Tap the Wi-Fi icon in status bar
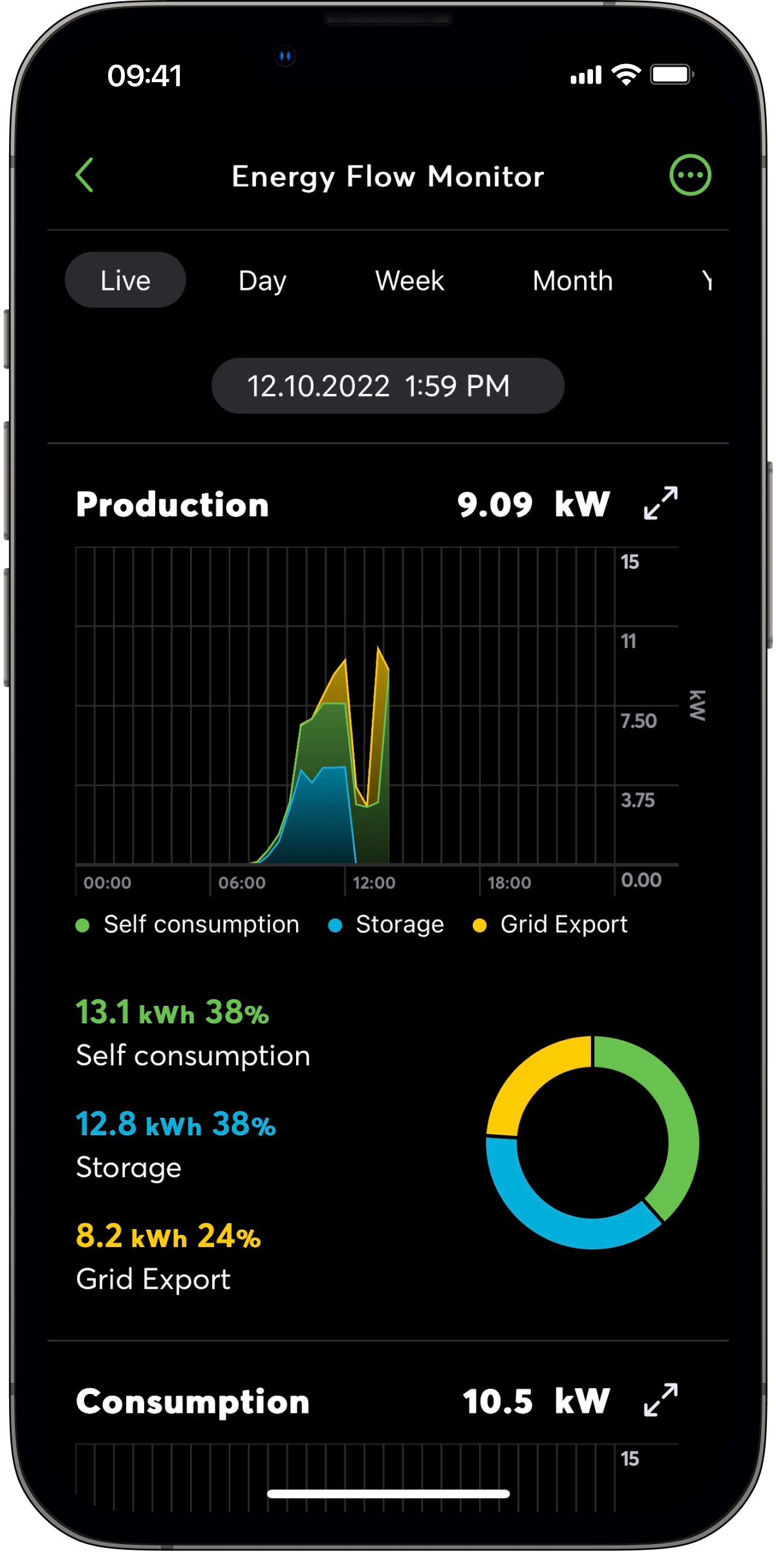Screen dimensions: 776x1568 pyautogui.click(x=625, y=75)
